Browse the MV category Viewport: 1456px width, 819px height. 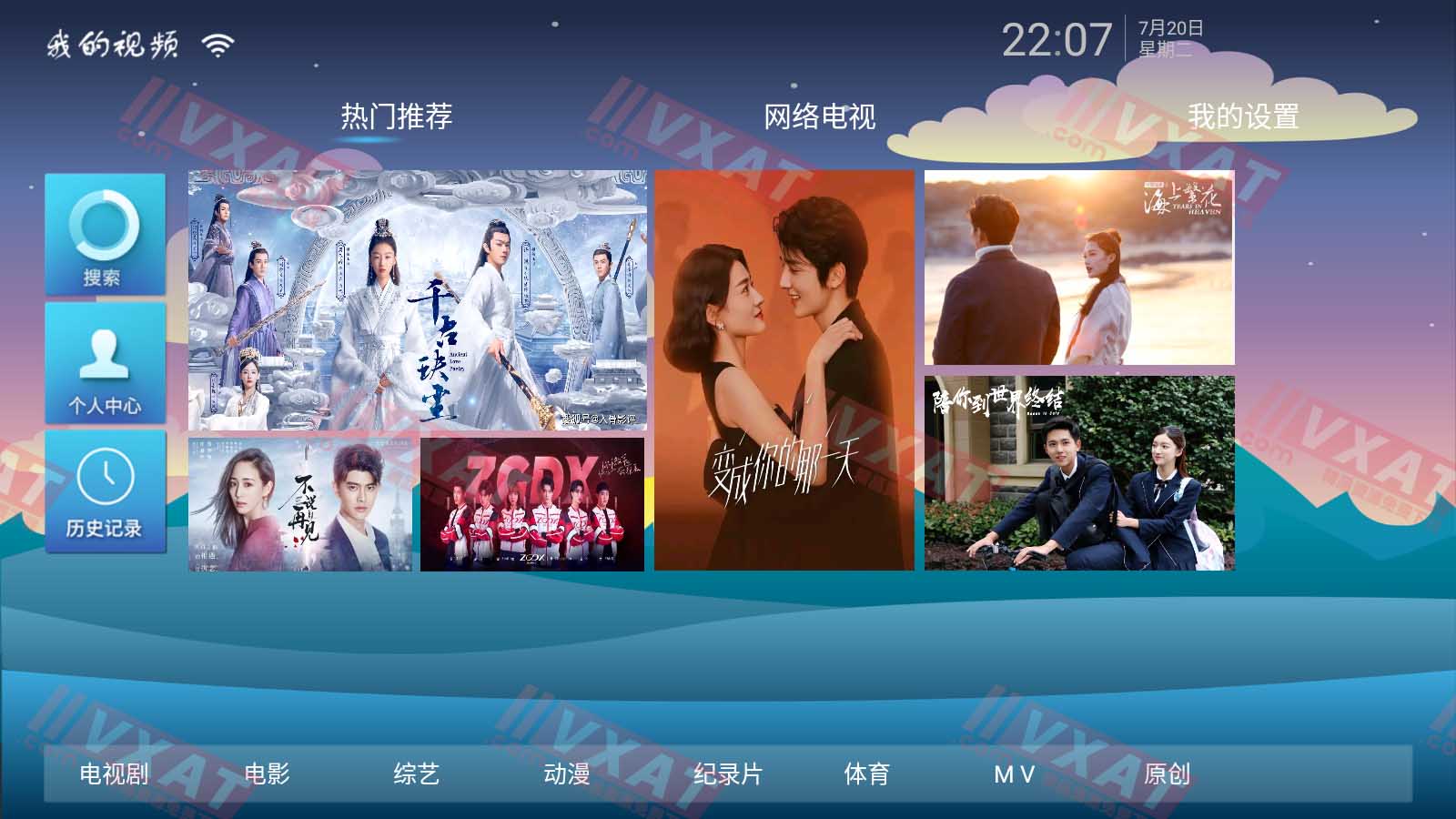1014,774
